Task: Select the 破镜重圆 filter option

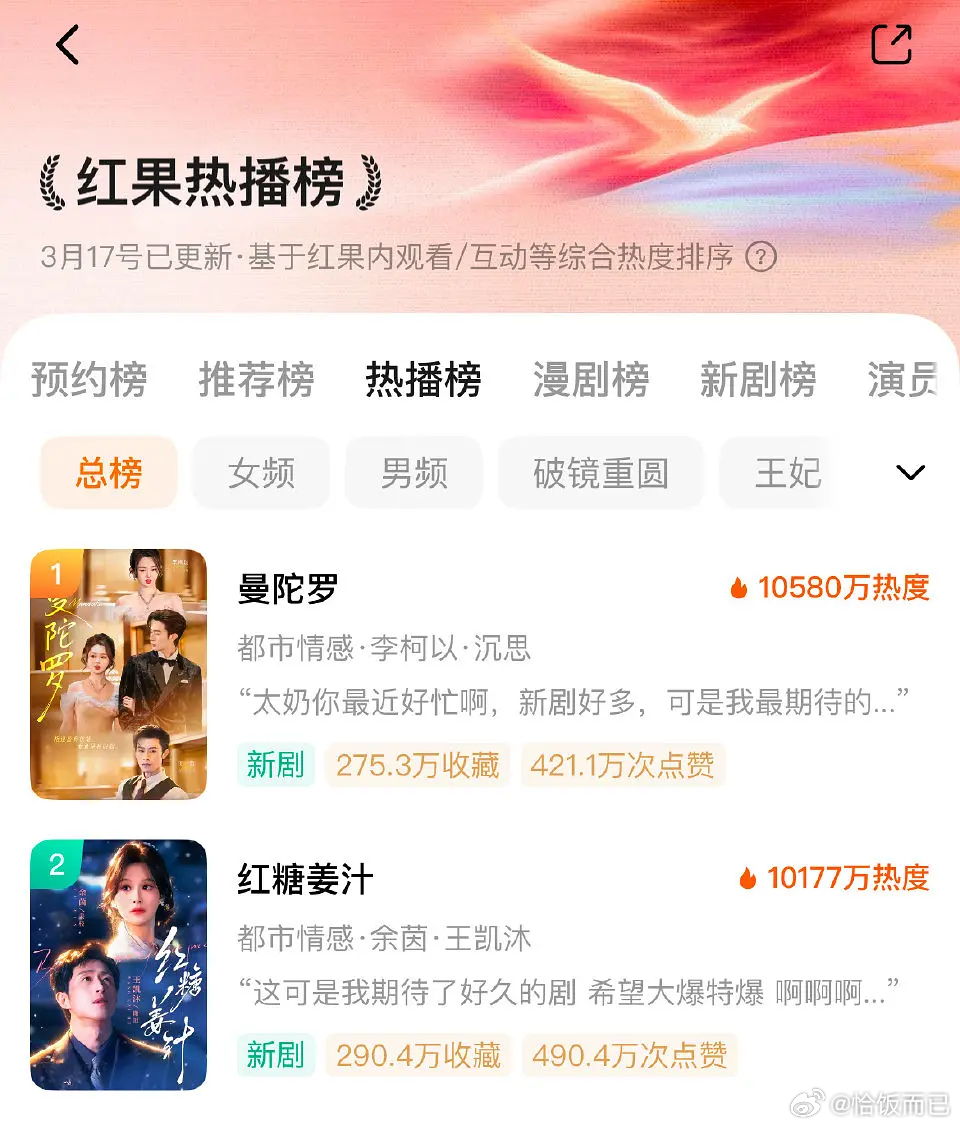Action: [600, 472]
